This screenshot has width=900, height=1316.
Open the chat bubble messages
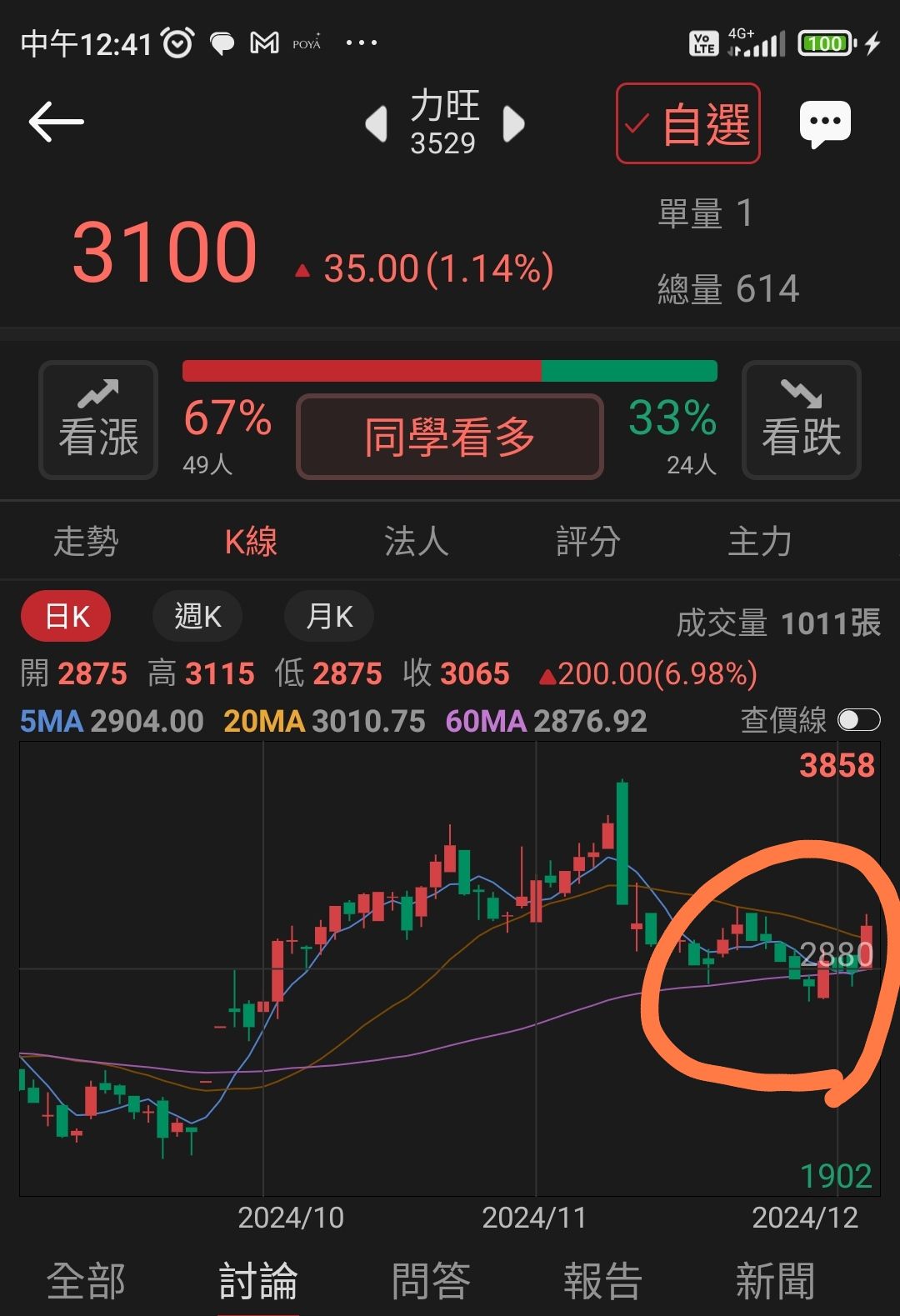pyautogui.click(x=824, y=124)
